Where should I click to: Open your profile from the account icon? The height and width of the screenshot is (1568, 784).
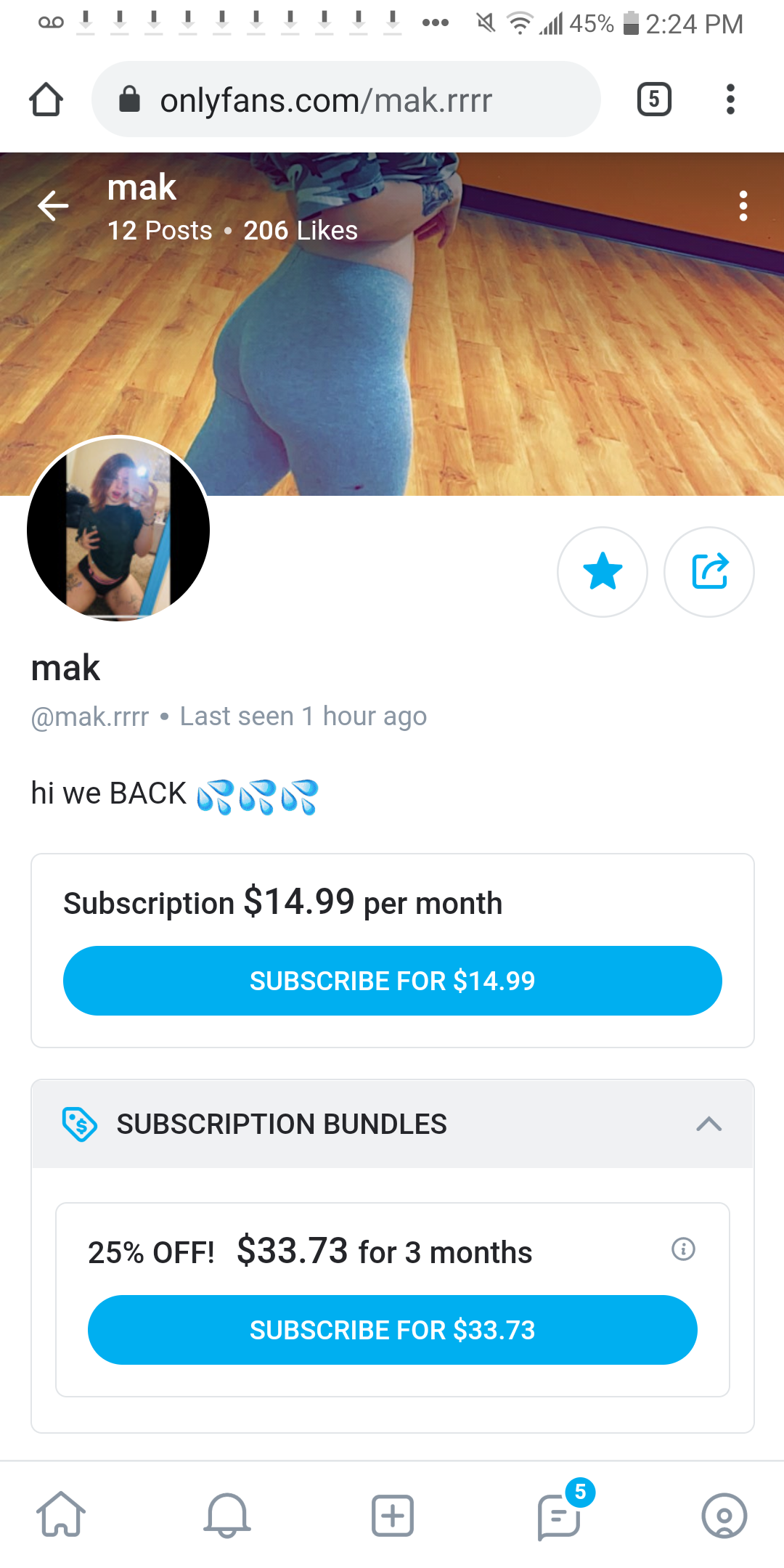point(724,1516)
